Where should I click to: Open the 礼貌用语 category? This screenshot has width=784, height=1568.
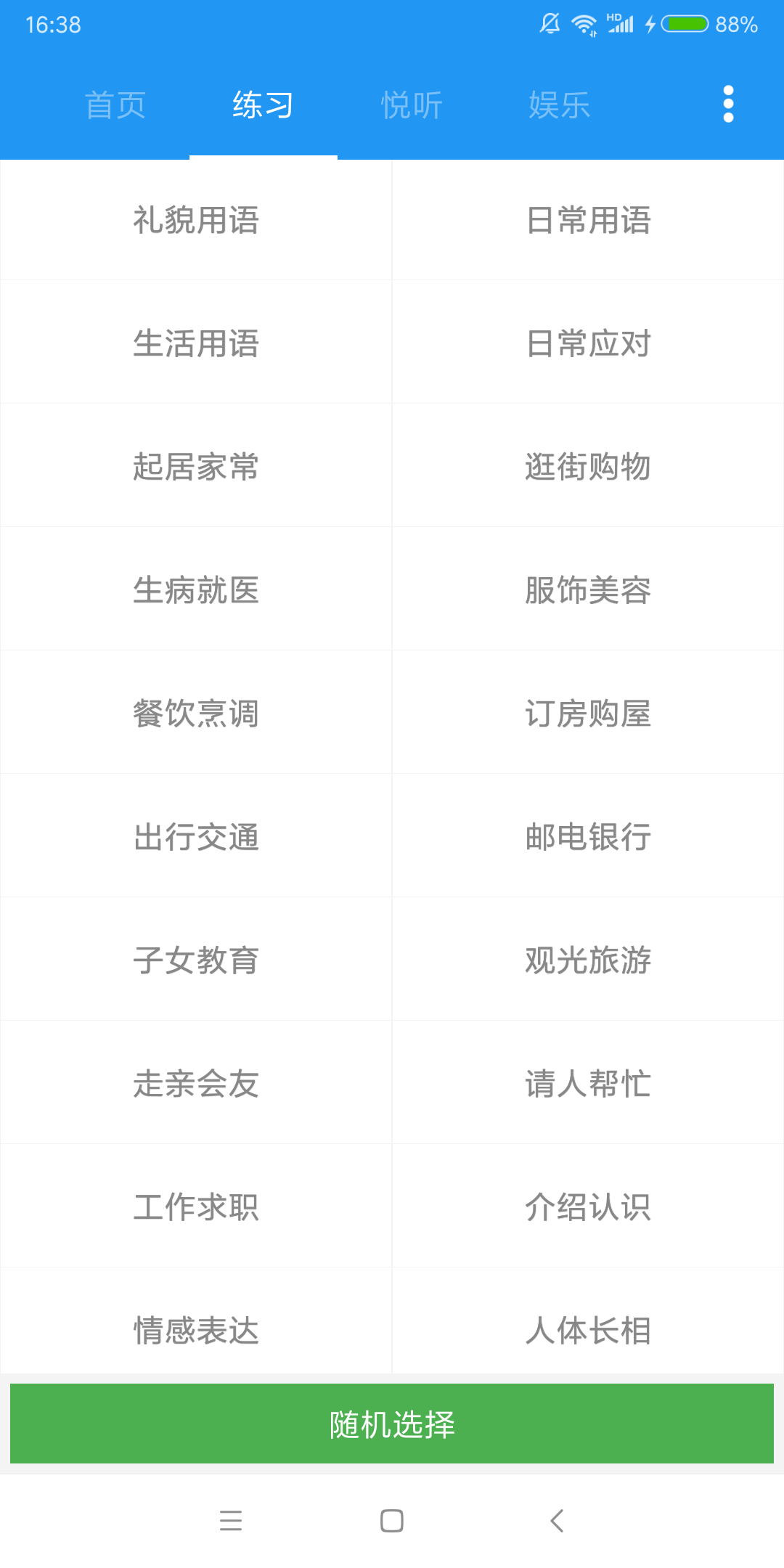coord(196,220)
